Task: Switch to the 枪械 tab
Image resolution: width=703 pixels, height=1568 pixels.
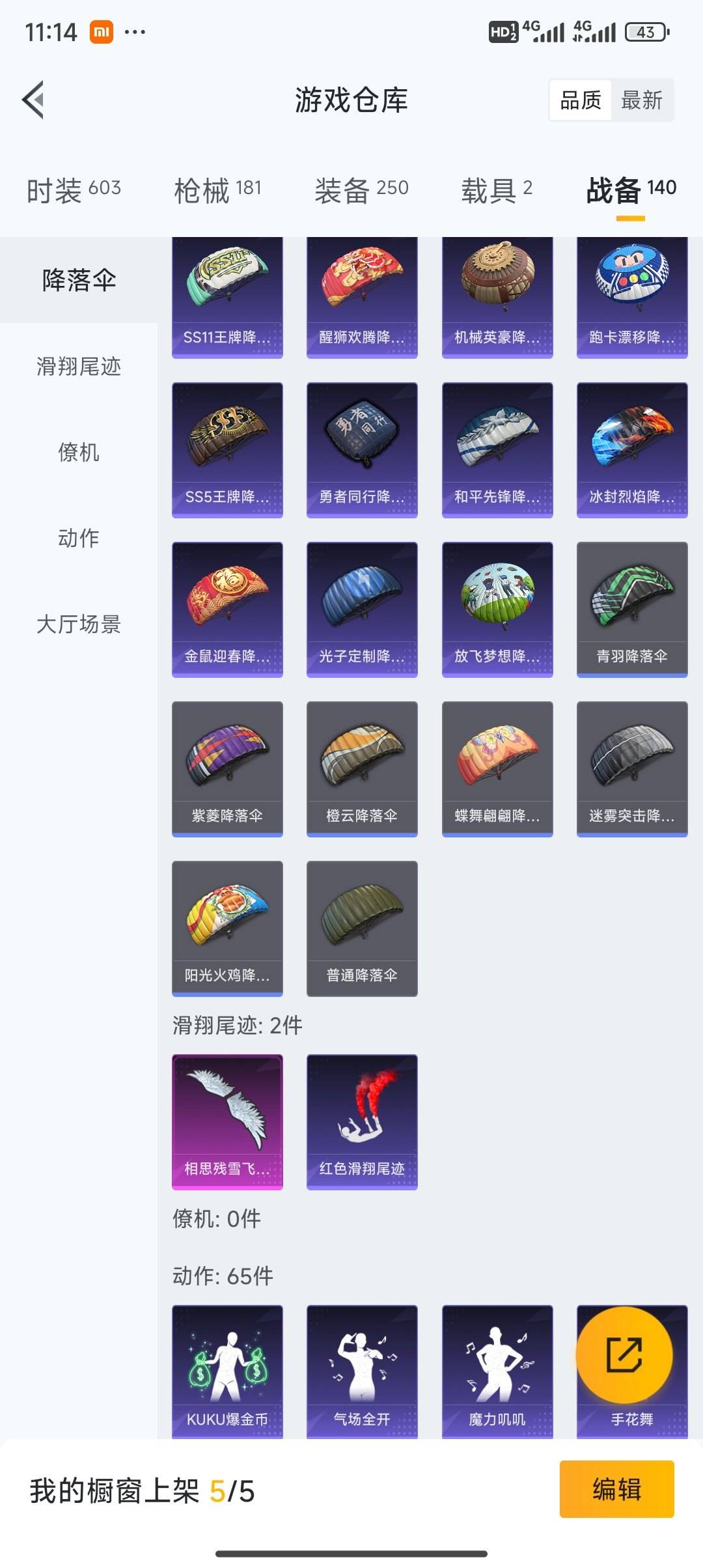Action: 217,190
